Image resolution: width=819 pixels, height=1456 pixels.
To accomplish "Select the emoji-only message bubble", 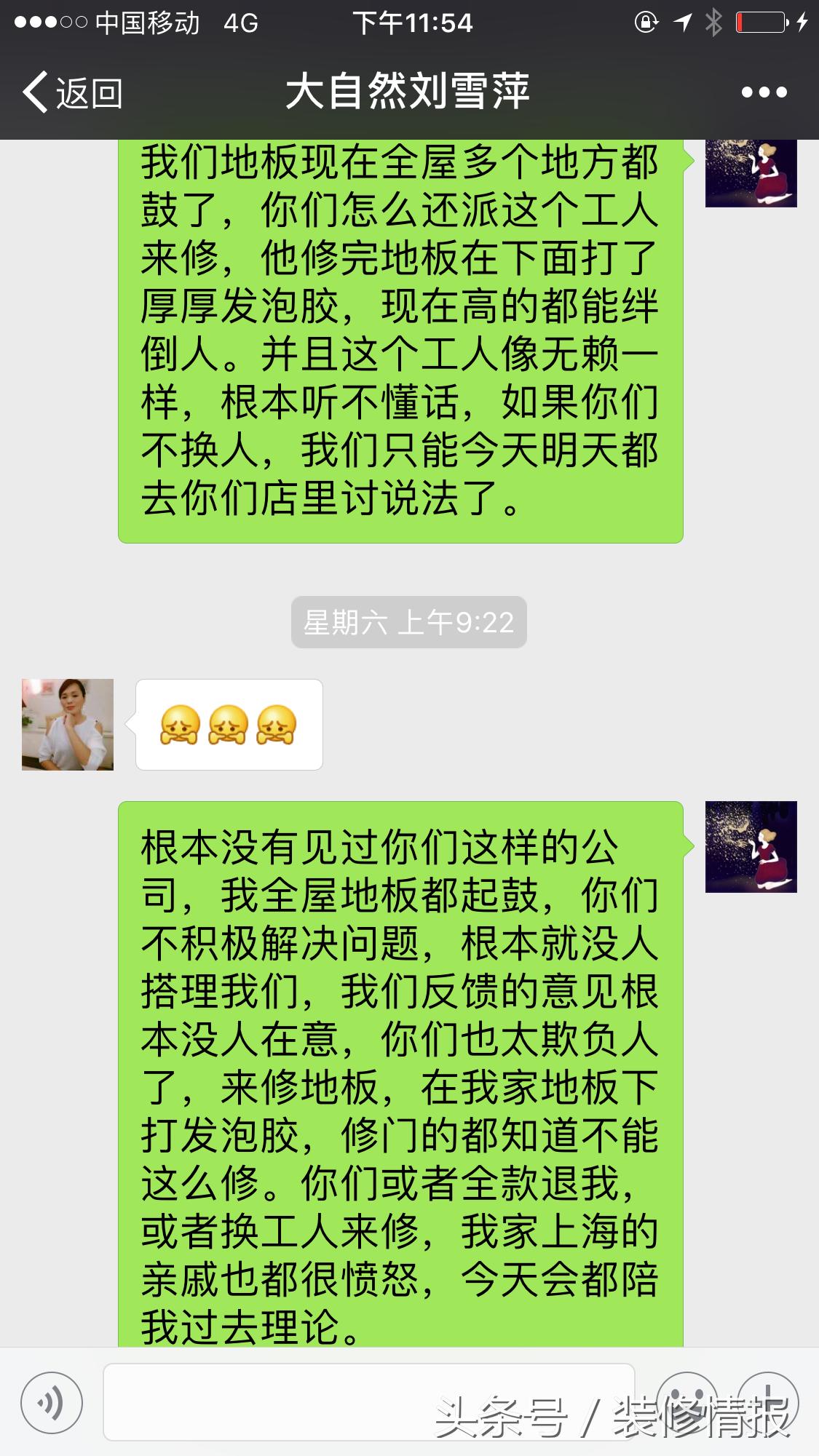I will point(228,724).
